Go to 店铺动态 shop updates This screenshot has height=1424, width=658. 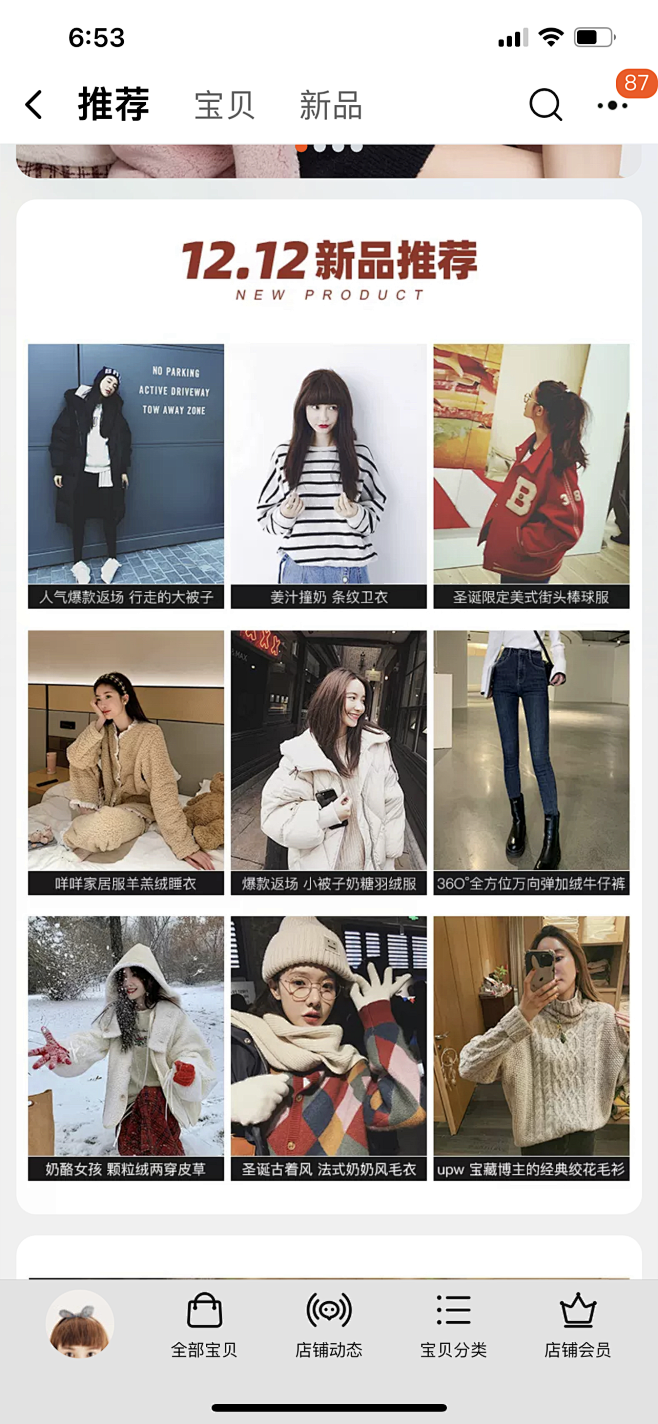tap(329, 1326)
